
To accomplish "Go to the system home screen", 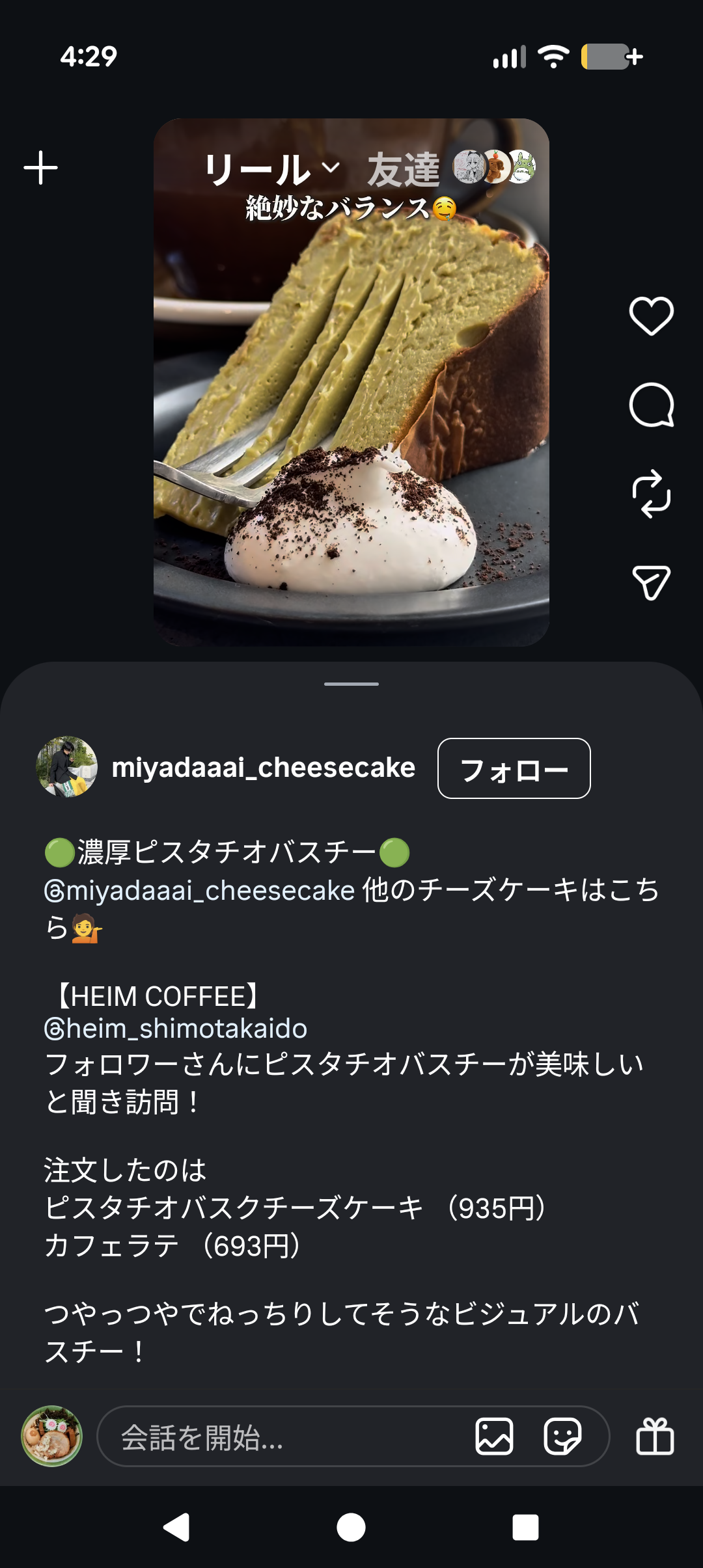I will [351, 1527].
